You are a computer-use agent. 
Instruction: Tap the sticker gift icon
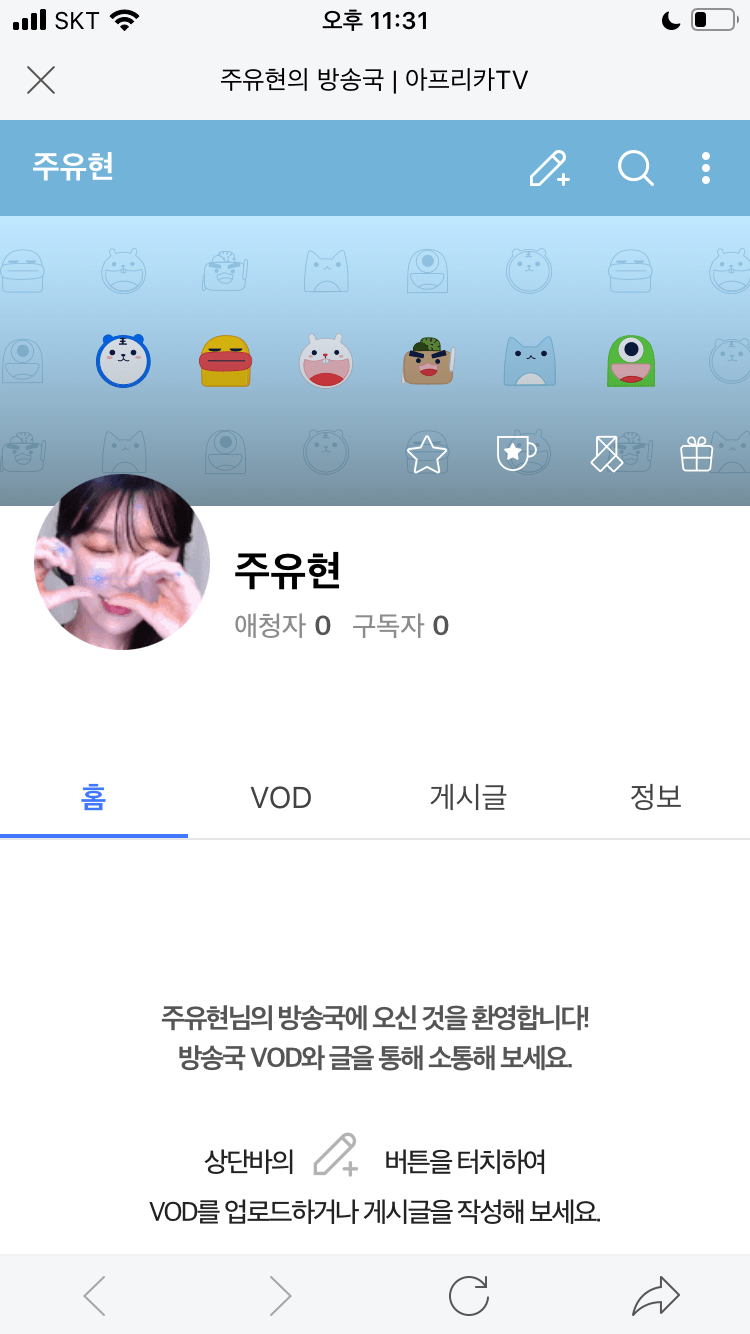tap(605, 454)
